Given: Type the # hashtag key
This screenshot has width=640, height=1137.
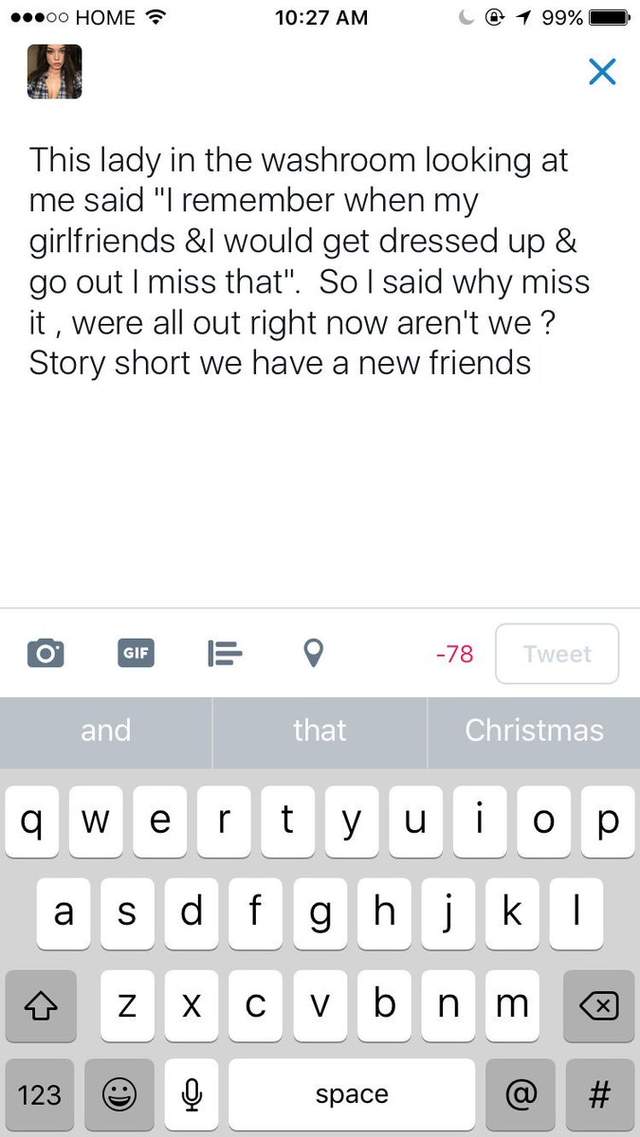Looking at the screenshot, I should pos(598,1094).
